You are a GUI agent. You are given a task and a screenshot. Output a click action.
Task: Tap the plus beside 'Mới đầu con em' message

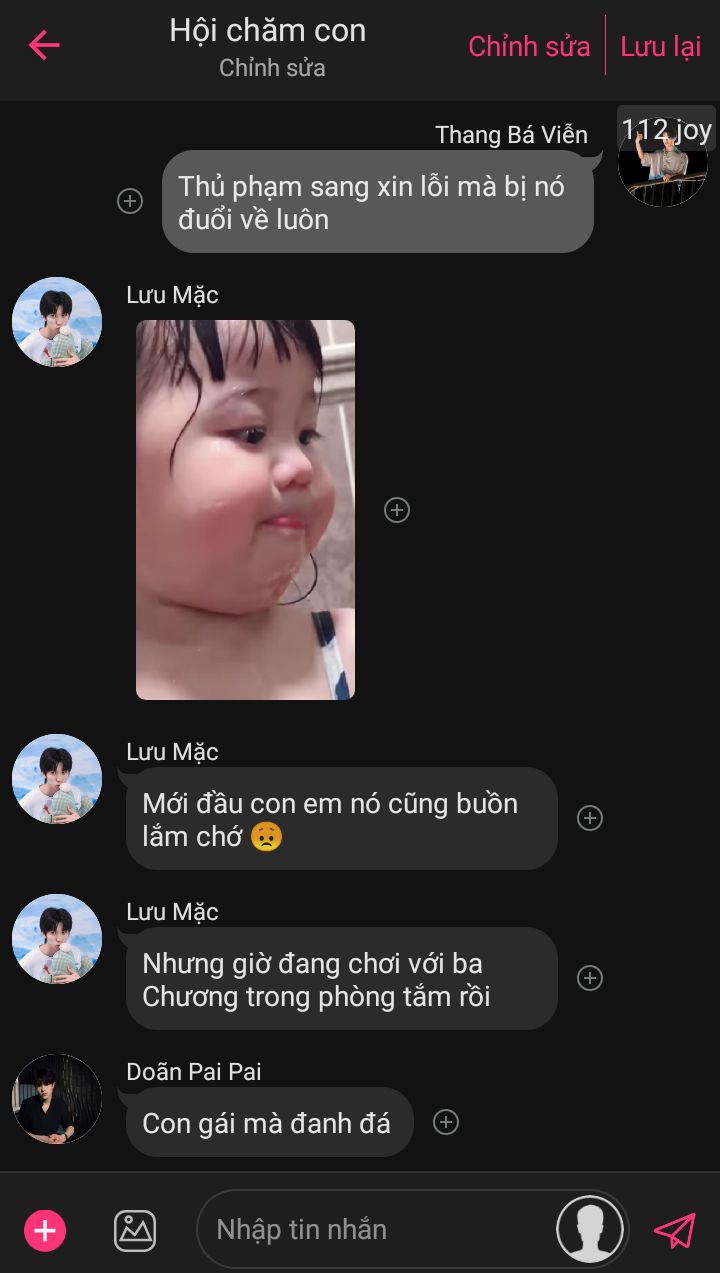coord(590,818)
